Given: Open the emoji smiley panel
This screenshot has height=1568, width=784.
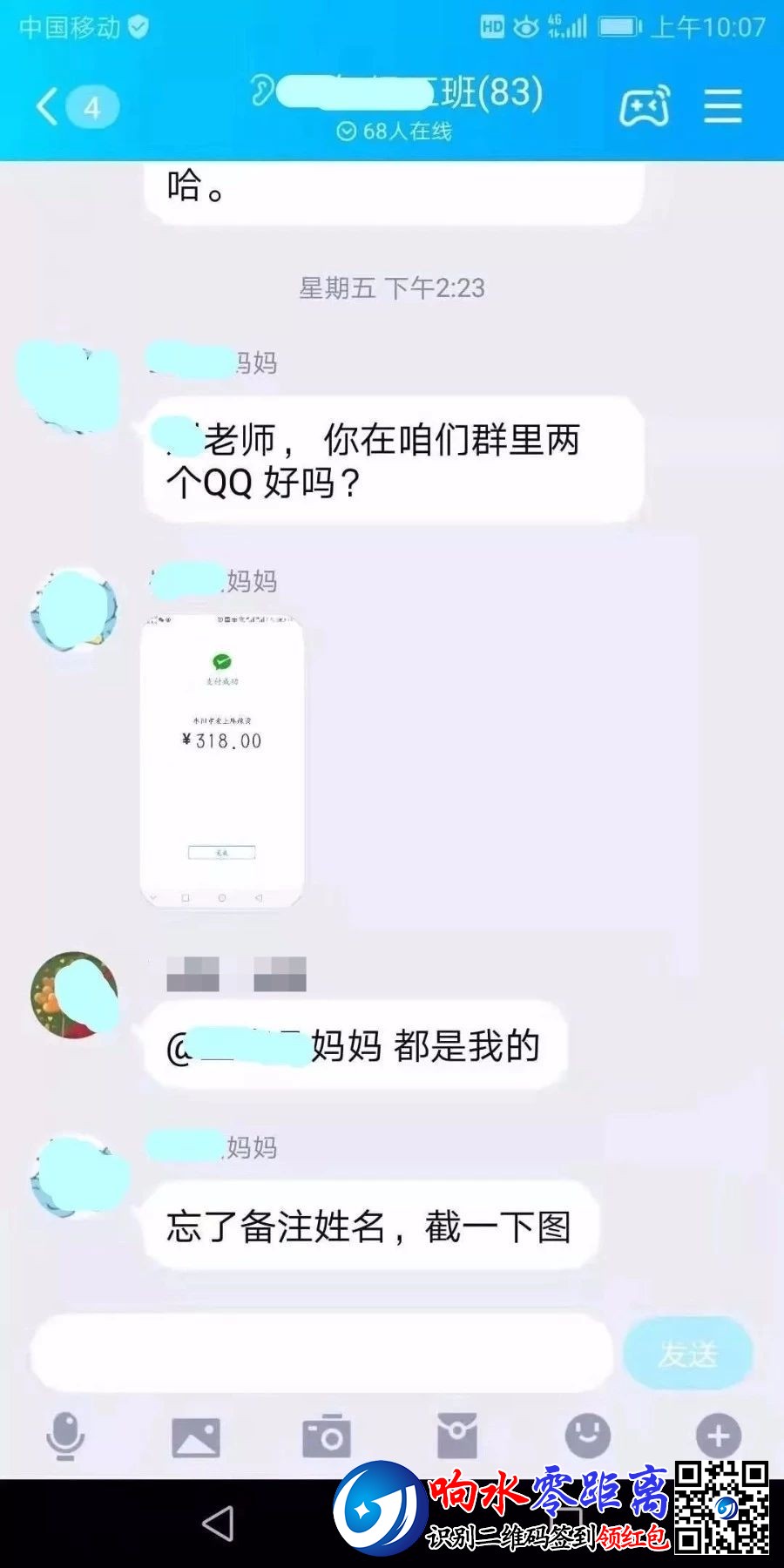Looking at the screenshot, I should coord(588,1435).
